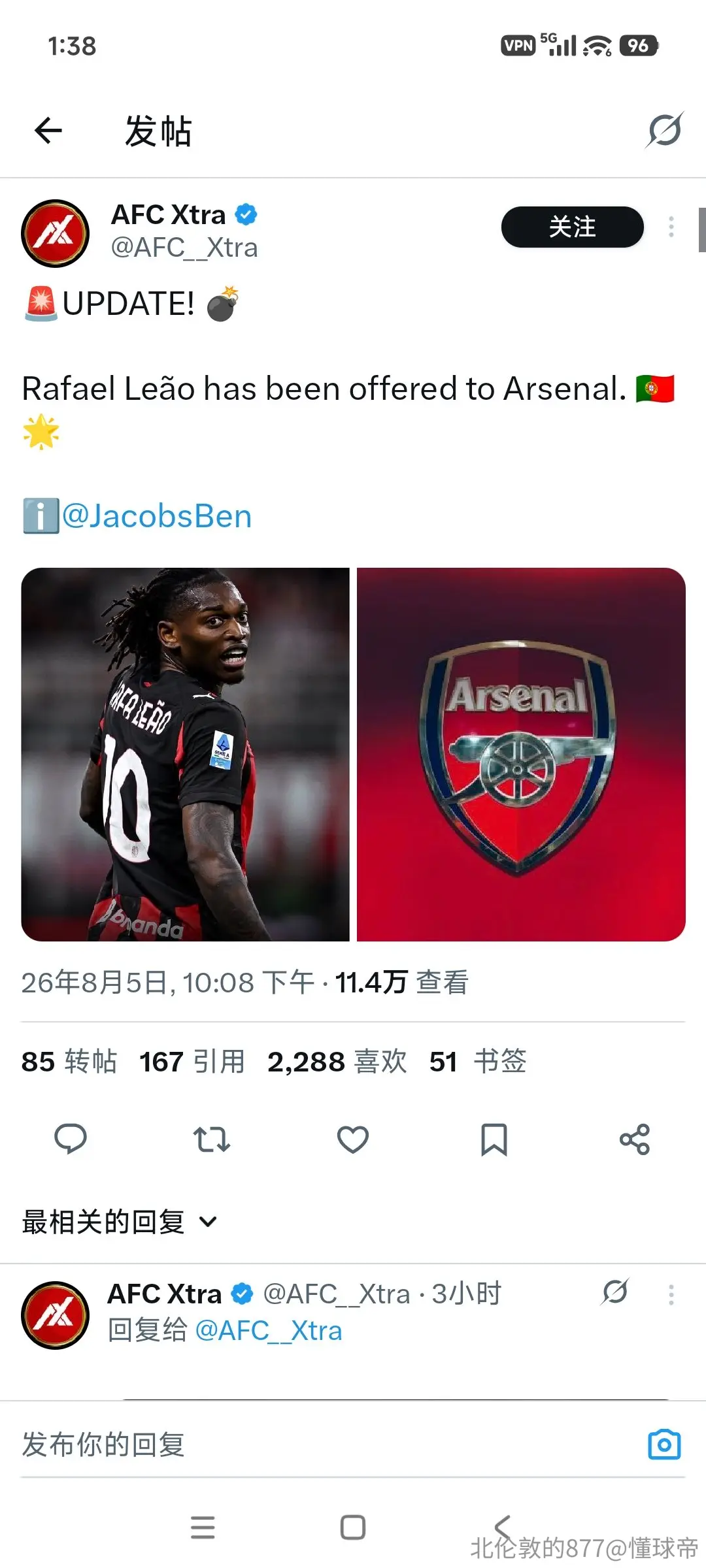The width and height of the screenshot is (706, 1568).
Task: Like the post with the heart icon
Action: [x=353, y=1139]
